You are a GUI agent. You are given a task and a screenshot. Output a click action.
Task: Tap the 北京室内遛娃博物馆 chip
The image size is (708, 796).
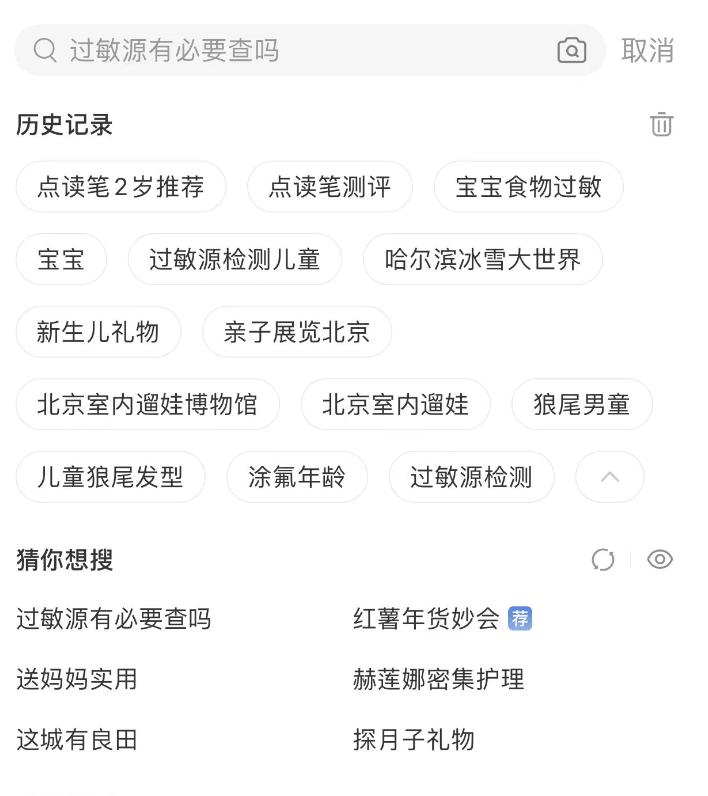(147, 404)
